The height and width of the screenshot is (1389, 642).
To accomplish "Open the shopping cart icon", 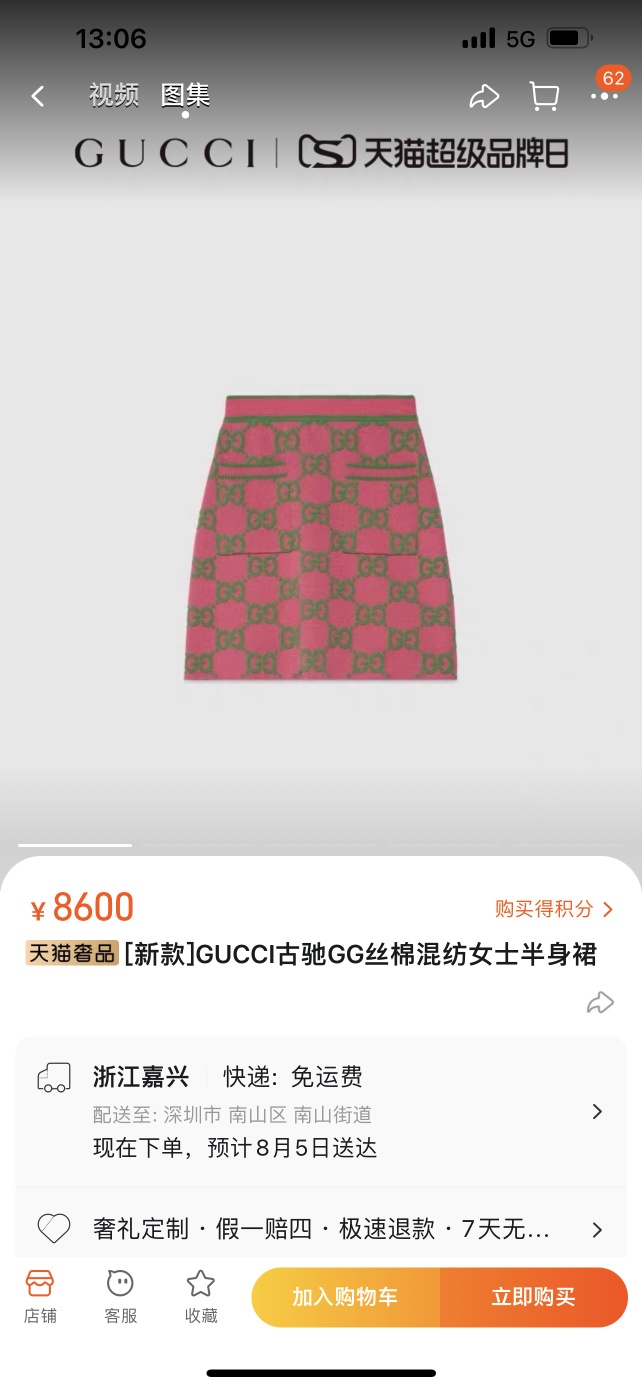I will pos(544,97).
